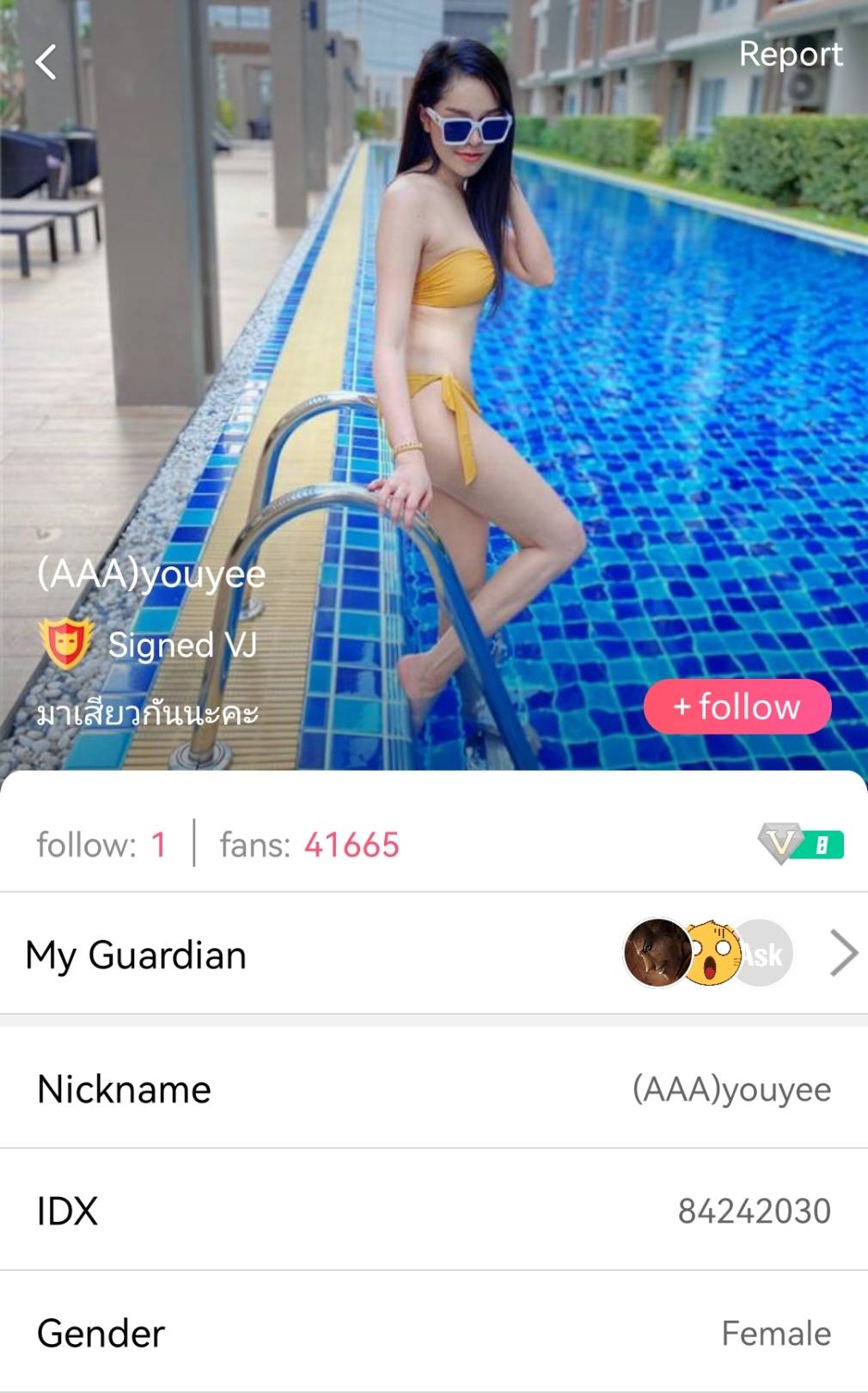Screen dimensions: 868x1393
Task: Follow (AAA)youyee
Action: tap(737, 706)
